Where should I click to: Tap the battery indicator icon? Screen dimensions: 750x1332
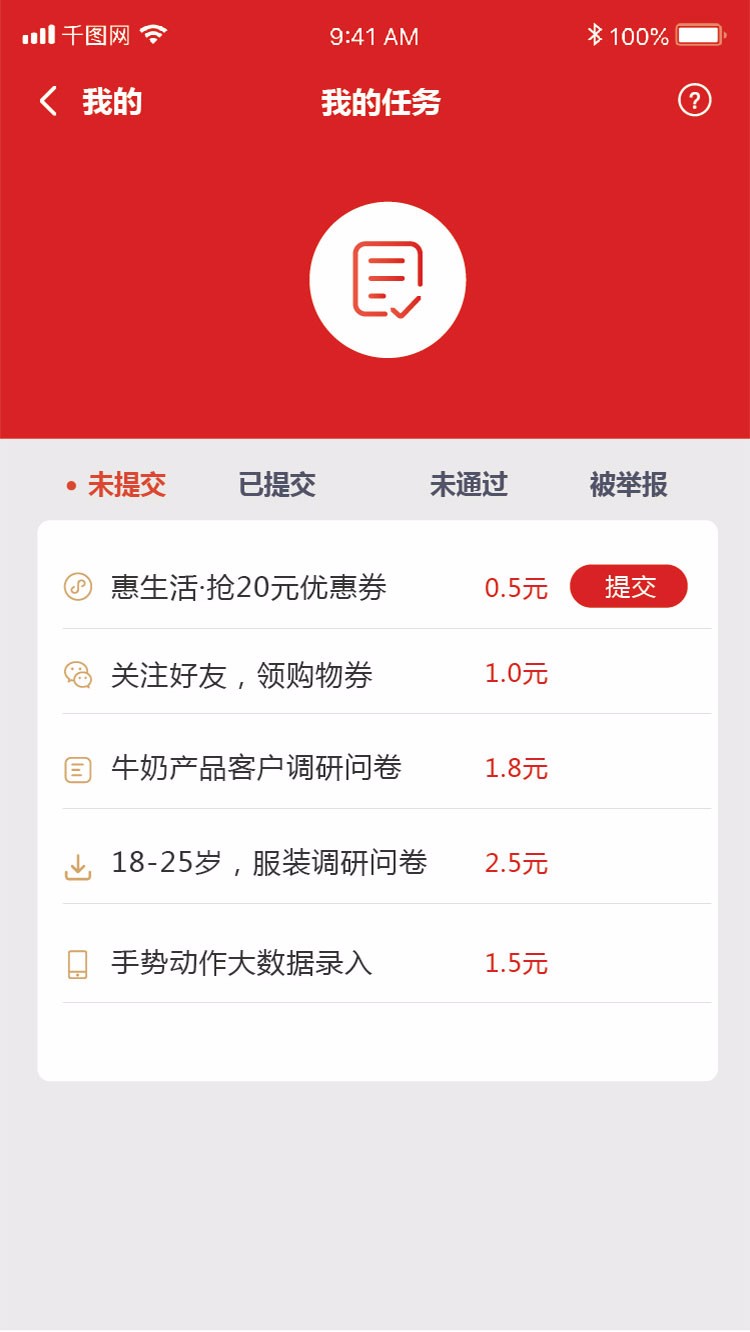pyautogui.click(x=700, y=34)
